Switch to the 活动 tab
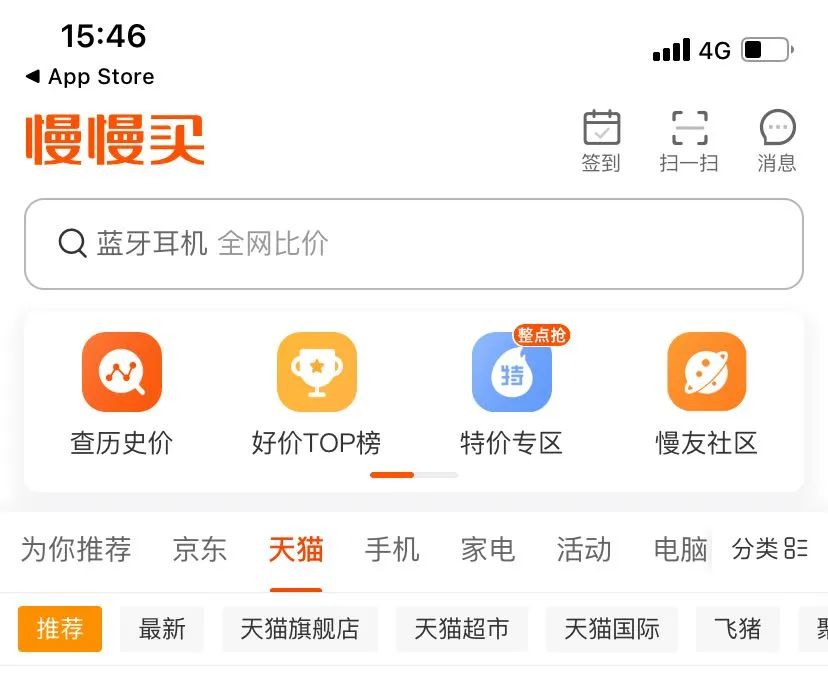Image resolution: width=828 pixels, height=686 pixels. coord(584,549)
